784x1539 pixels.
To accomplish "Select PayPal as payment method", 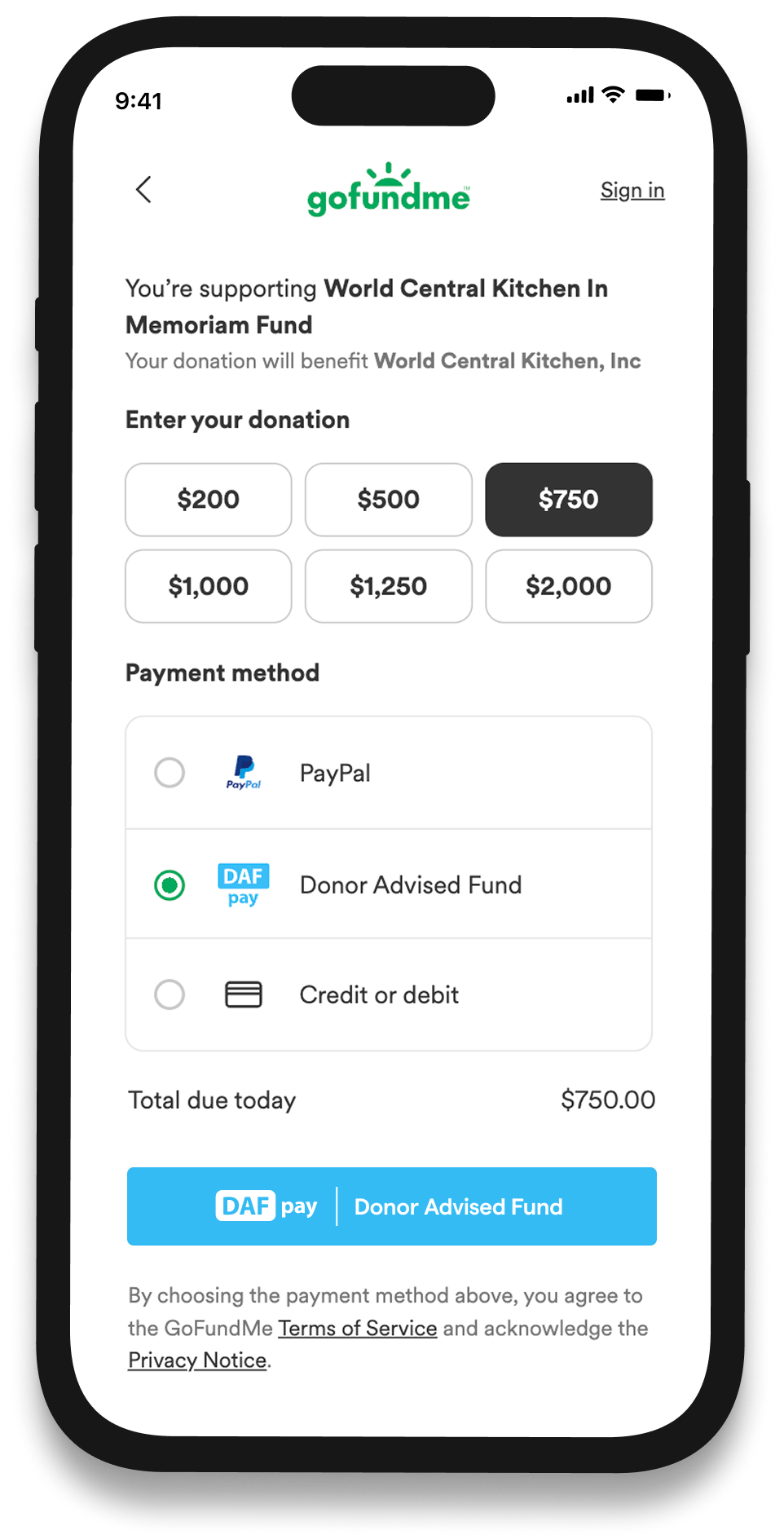I will [170, 773].
